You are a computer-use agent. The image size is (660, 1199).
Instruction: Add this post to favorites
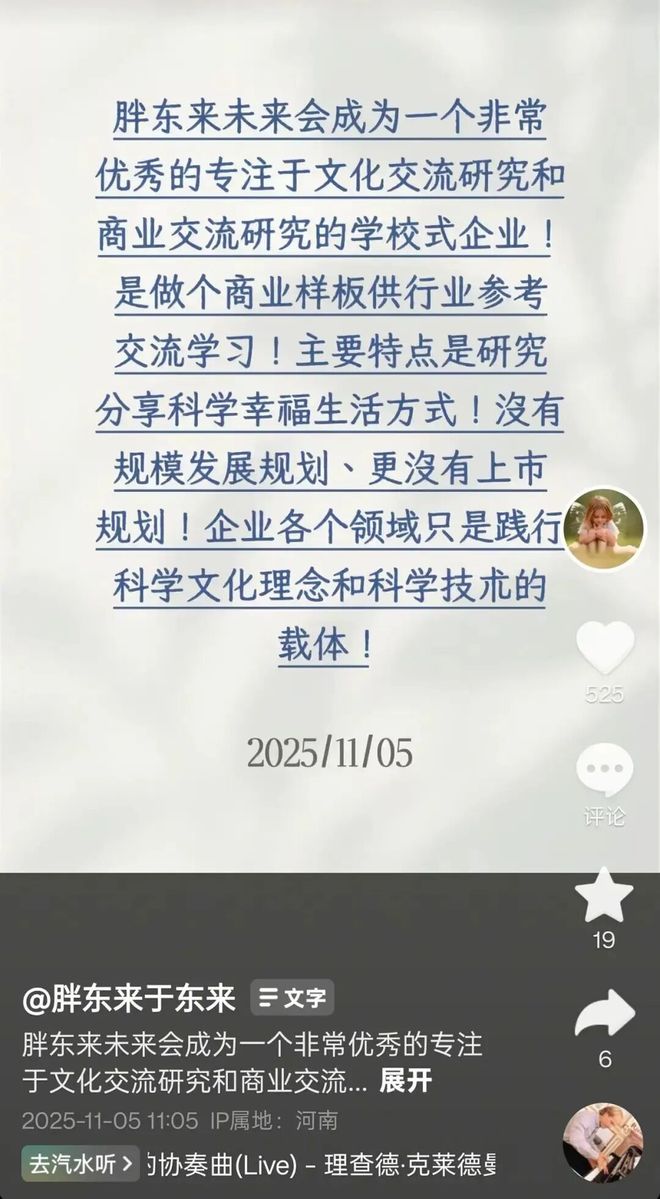point(605,895)
